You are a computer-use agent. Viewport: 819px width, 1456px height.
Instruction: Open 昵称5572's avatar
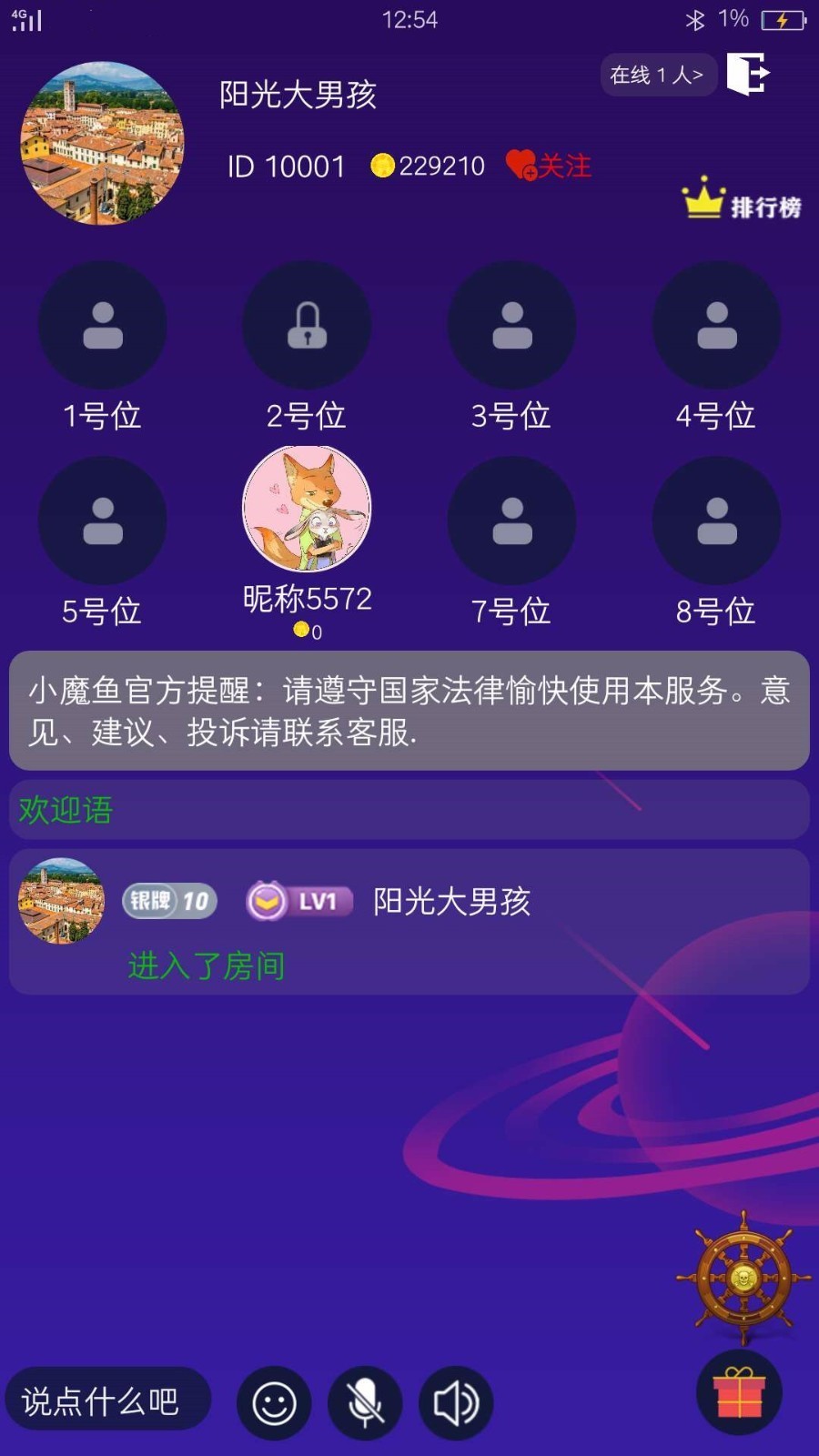click(307, 510)
